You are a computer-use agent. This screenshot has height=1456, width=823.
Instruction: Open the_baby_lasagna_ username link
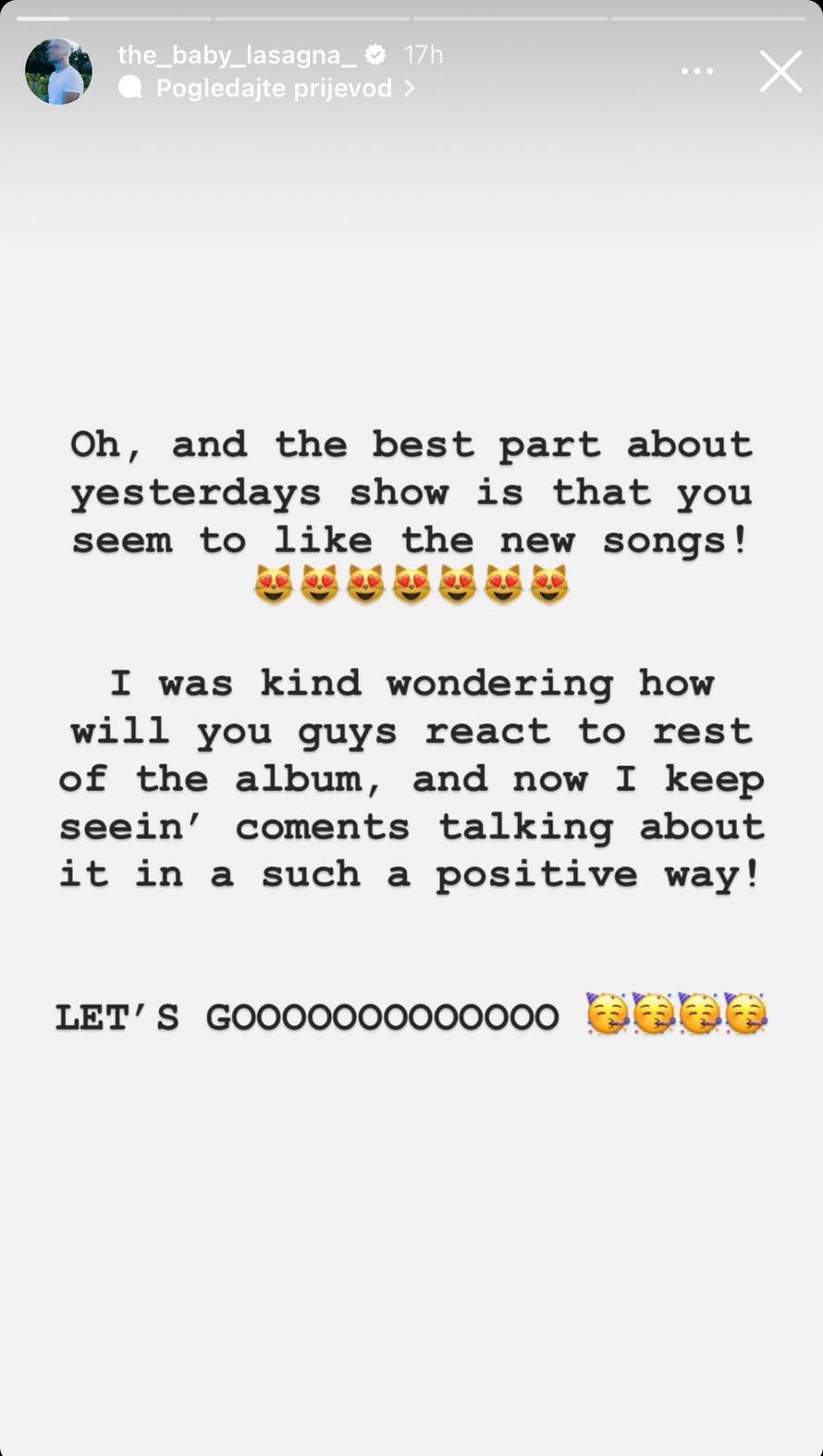pyautogui.click(x=237, y=55)
